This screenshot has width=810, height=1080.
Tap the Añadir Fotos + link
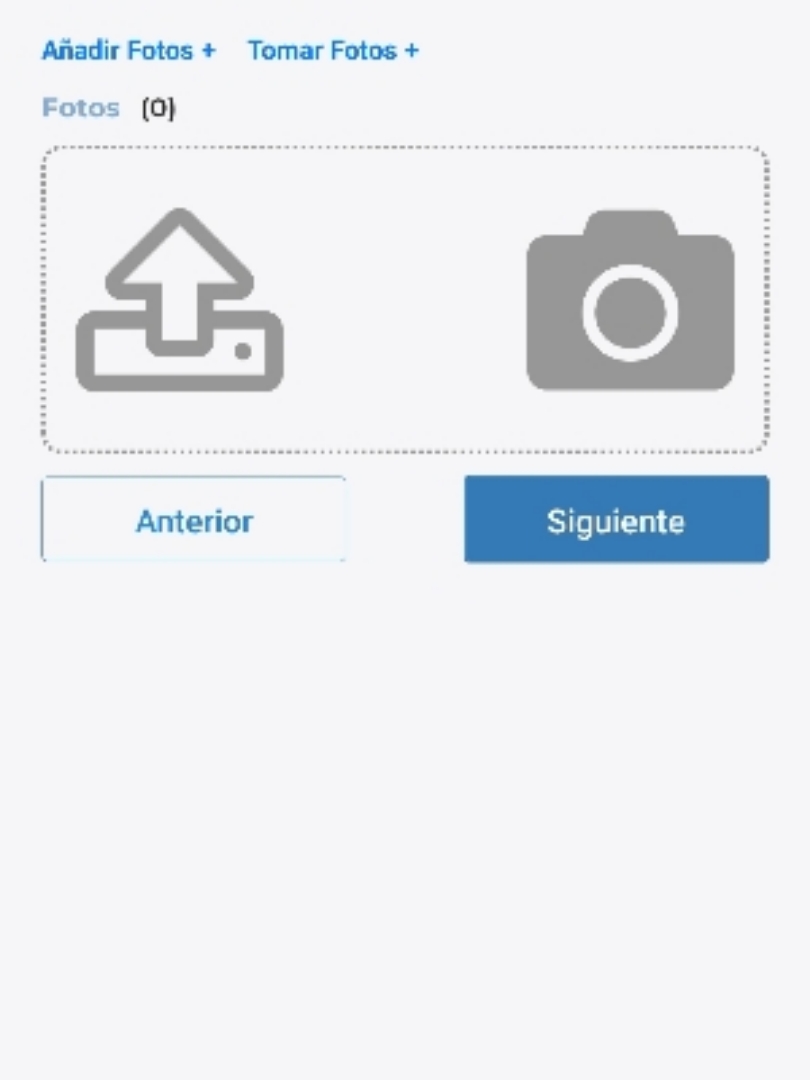[x=128, y=51]
